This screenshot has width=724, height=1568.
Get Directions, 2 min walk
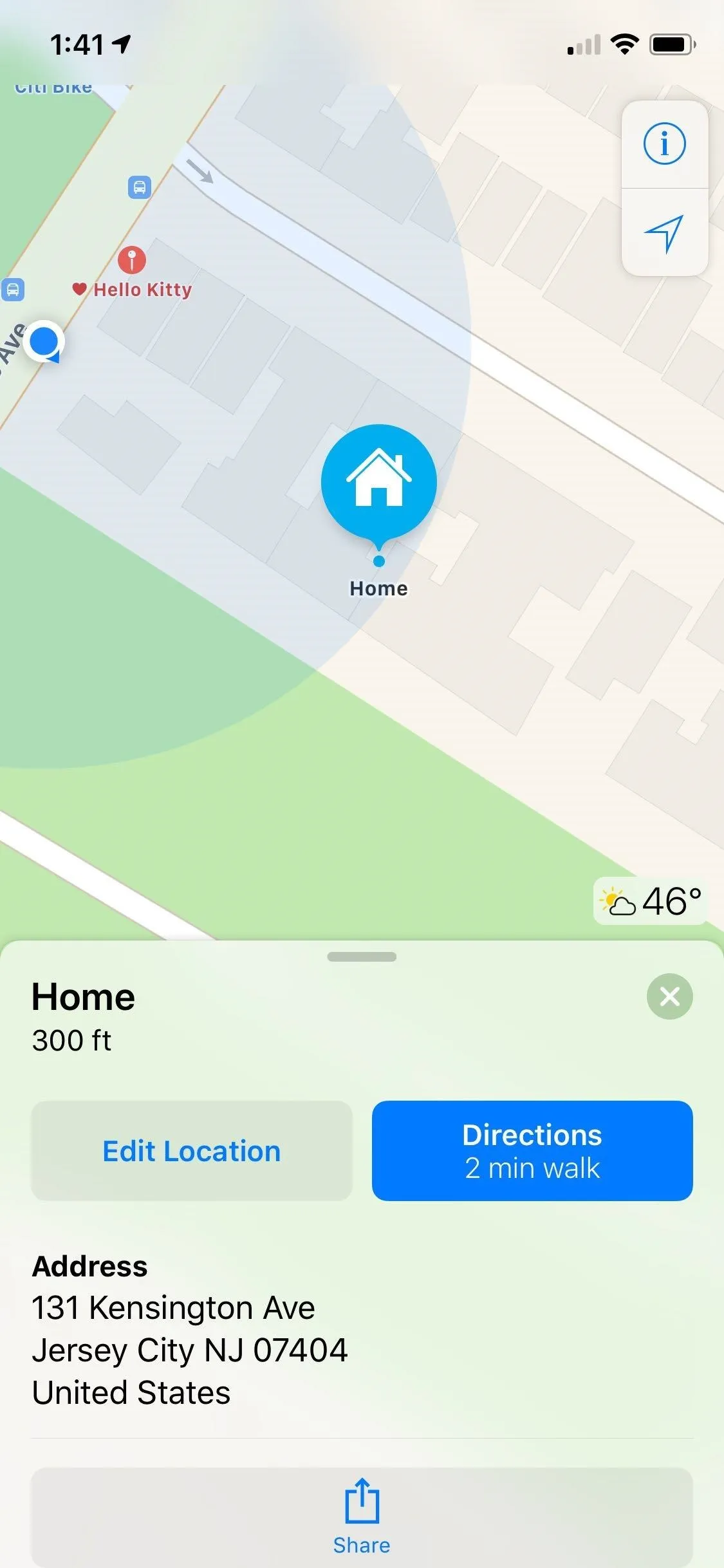click(x=532, y=1151)
